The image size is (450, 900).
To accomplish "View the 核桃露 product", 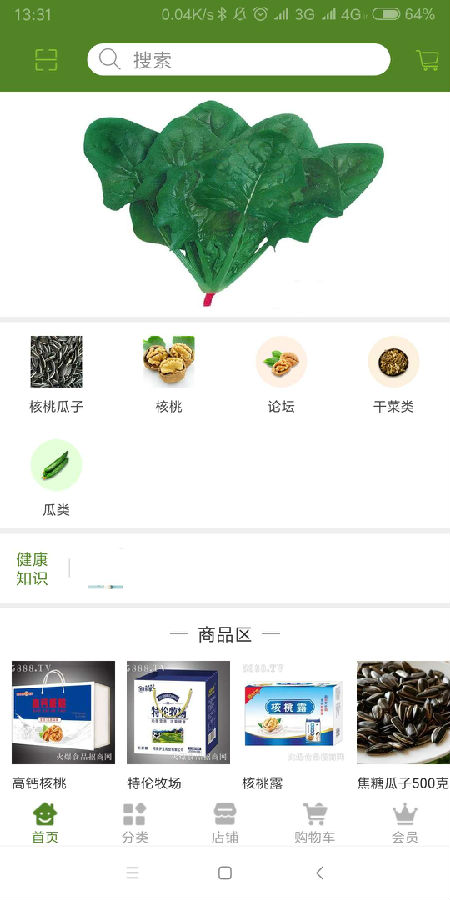I will tap(293, 725).
